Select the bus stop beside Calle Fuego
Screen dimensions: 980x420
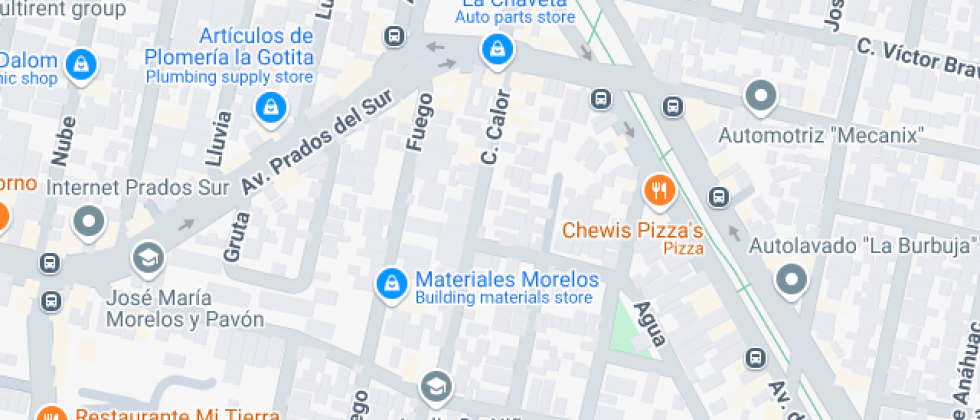pos(394,38)
